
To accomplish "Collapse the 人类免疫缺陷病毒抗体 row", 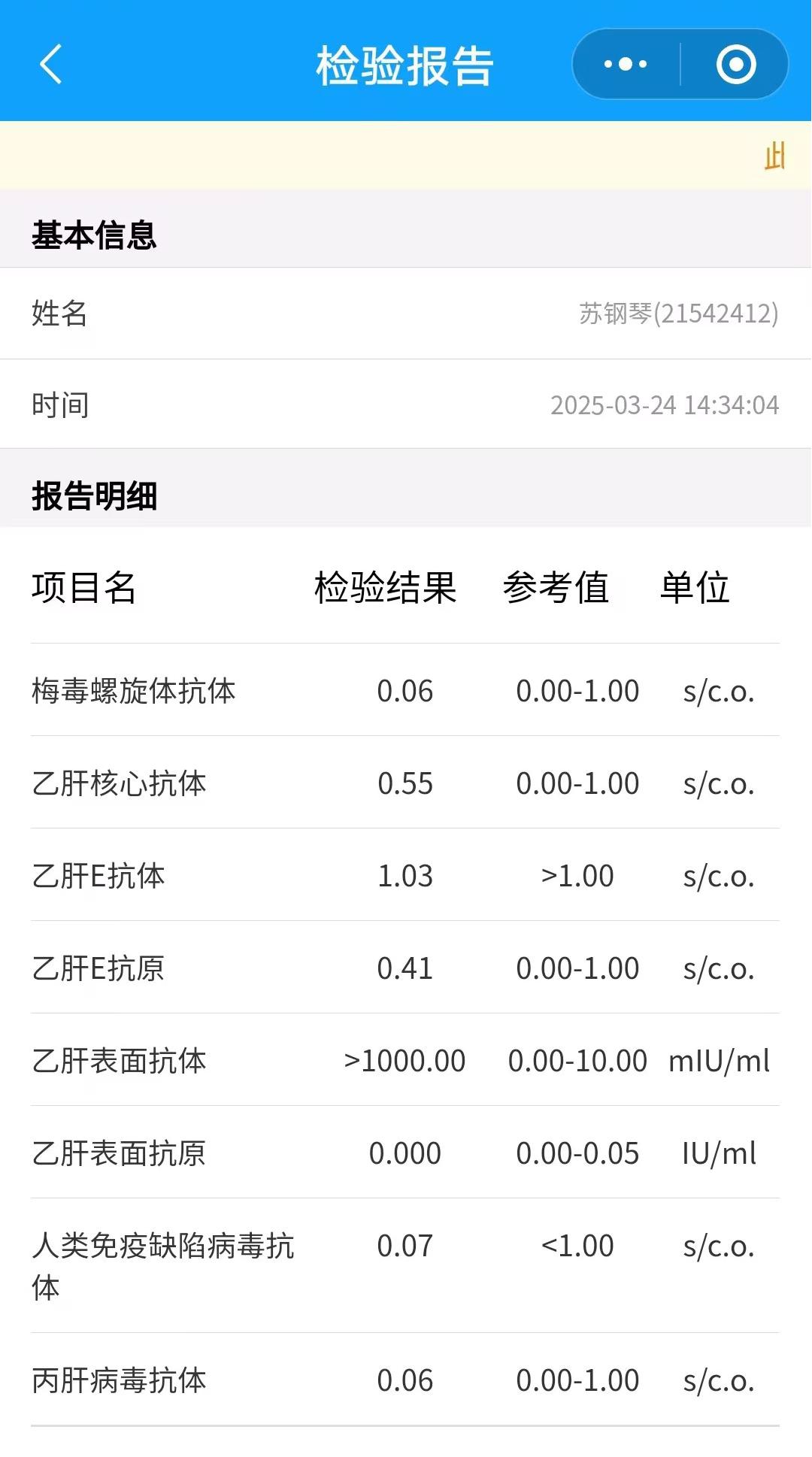I will (x=164, y=1264).
